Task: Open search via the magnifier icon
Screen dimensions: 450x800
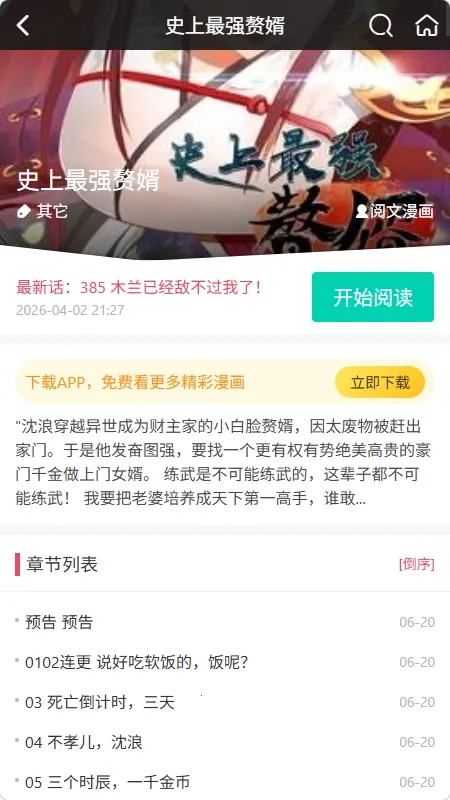Action: point(381,25)
